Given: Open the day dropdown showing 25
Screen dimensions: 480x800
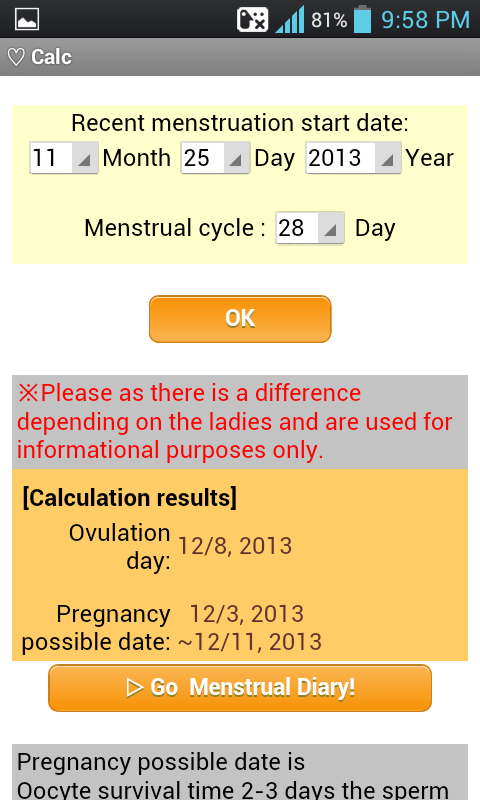Looking at the screenshot, I should pyautogui.click(x=215, y=158).
